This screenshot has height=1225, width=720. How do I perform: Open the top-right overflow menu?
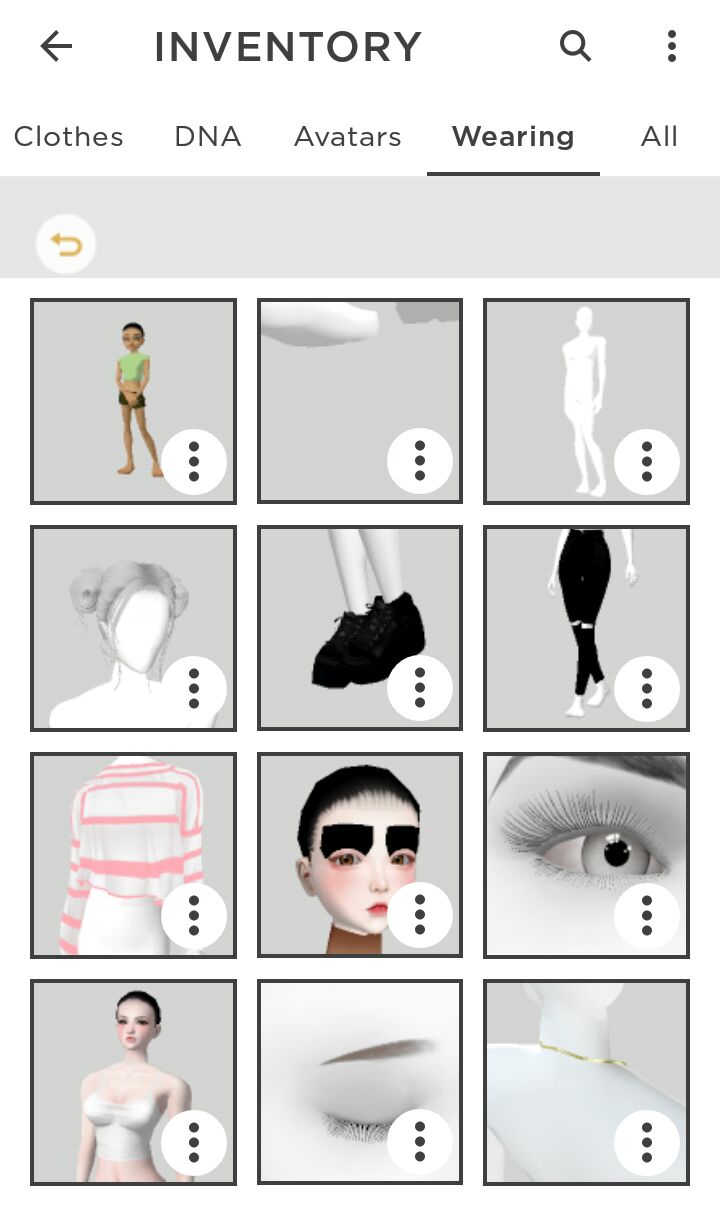click(671, 46)
